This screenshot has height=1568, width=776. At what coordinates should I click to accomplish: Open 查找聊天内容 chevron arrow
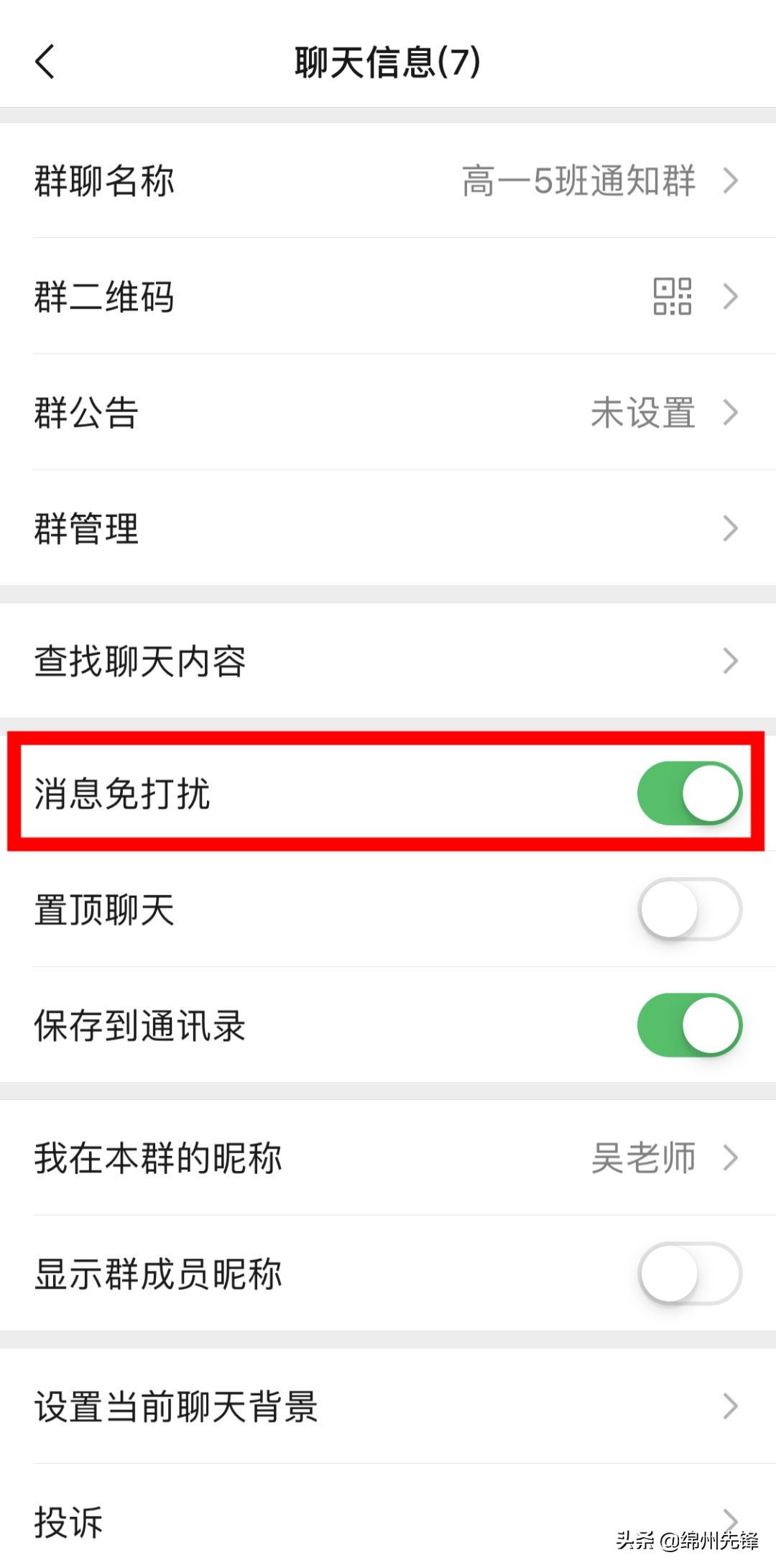point(731,659)
